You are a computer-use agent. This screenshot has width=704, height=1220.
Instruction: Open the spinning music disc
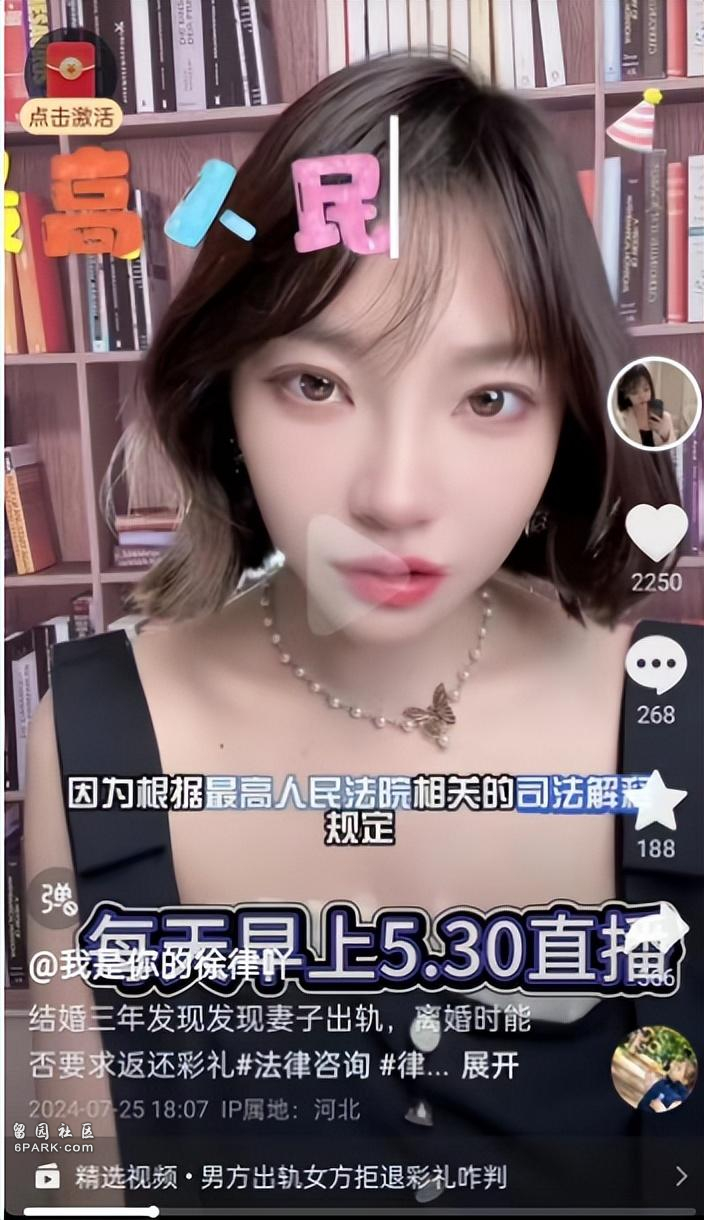click(x=654, y=1068)
